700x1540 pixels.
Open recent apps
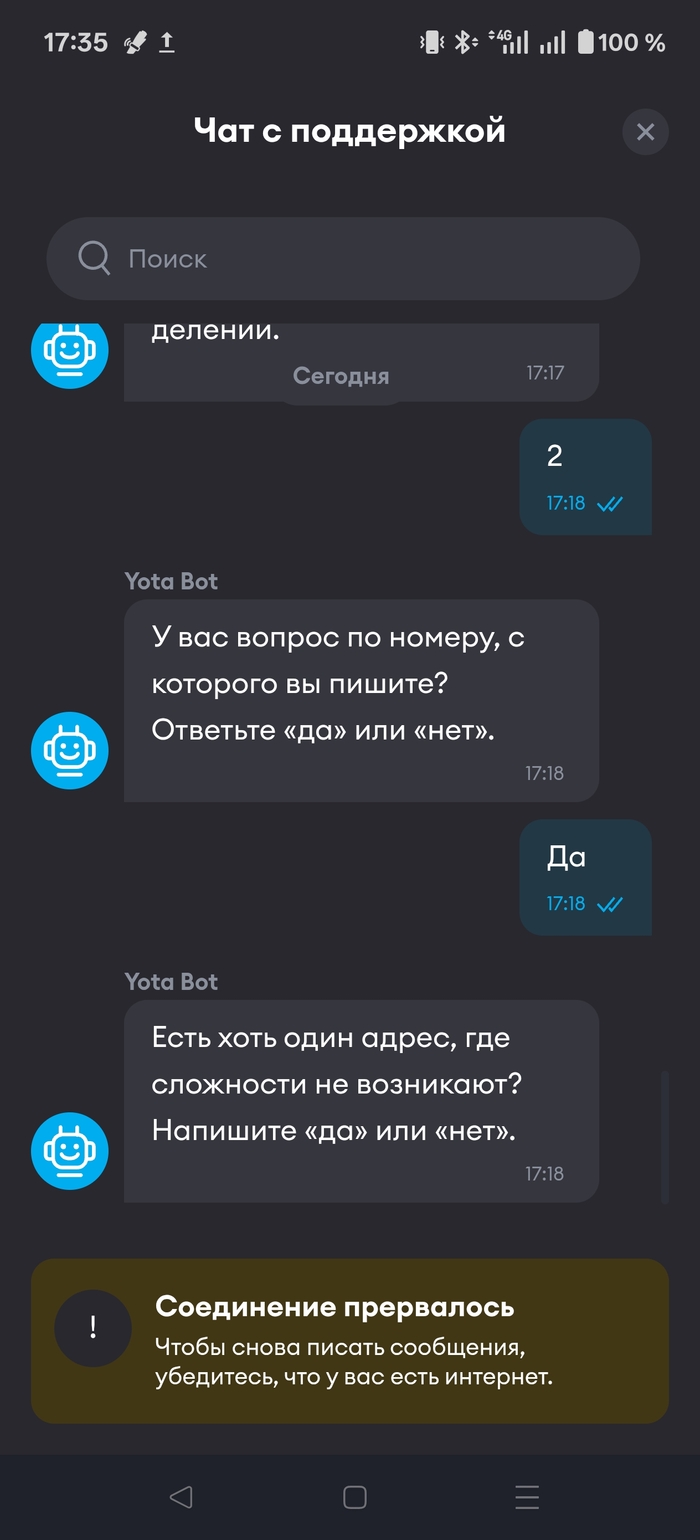[527, 1497]
